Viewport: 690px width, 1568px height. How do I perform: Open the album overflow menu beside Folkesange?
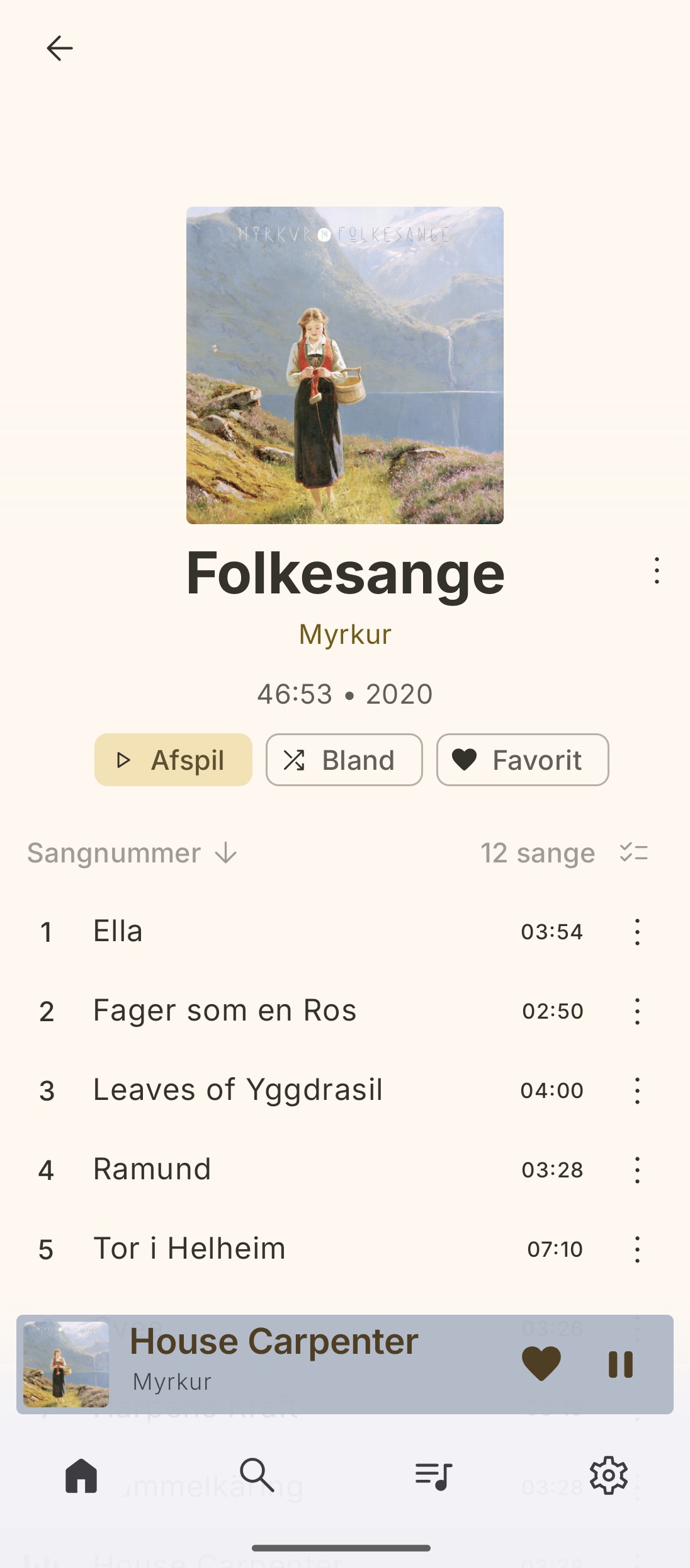pos(657,571)
